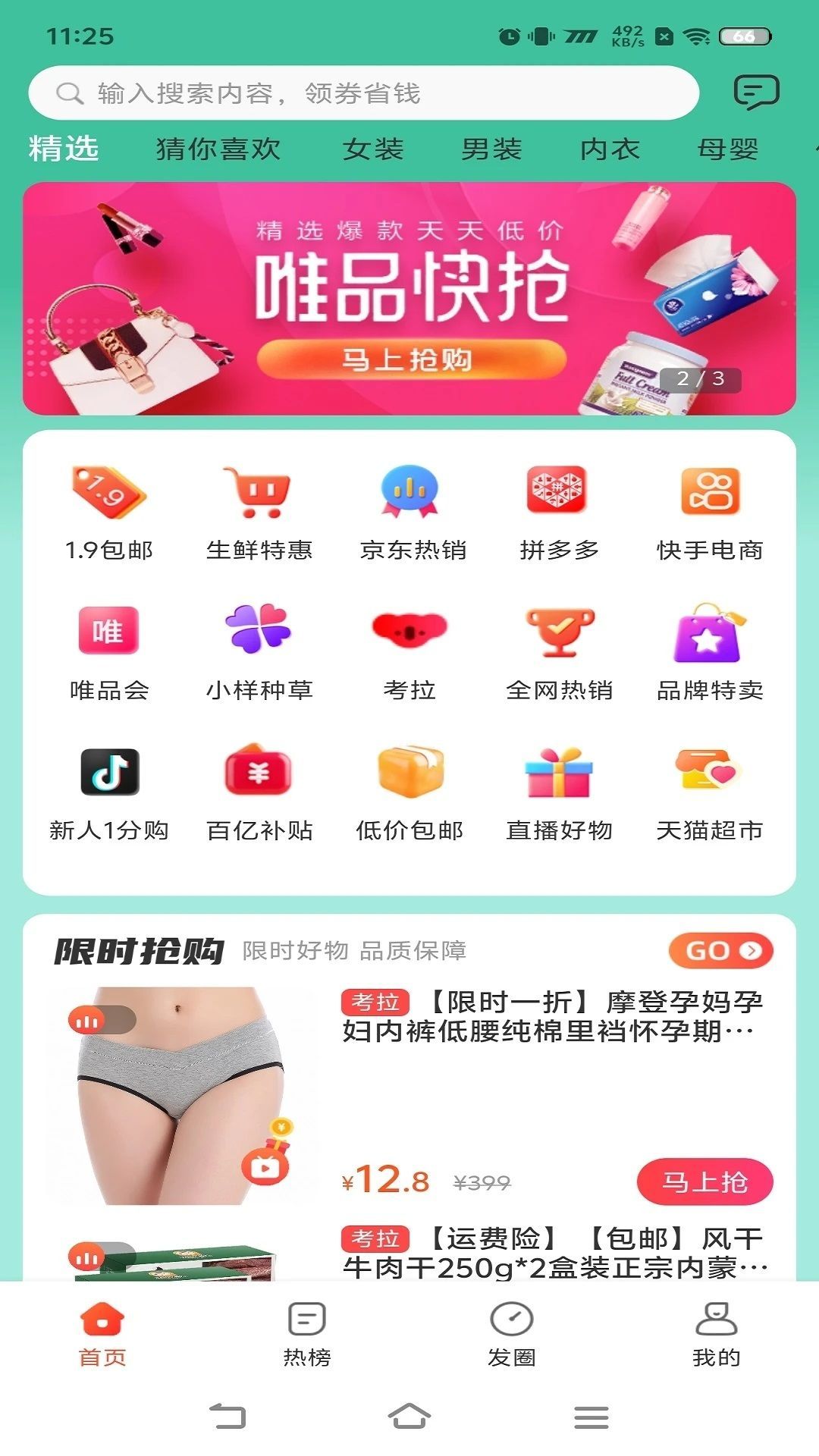This screenshot has width=819, height=1456.
Task: Select the 女装 category tab
Action: (x=373, y=149)
